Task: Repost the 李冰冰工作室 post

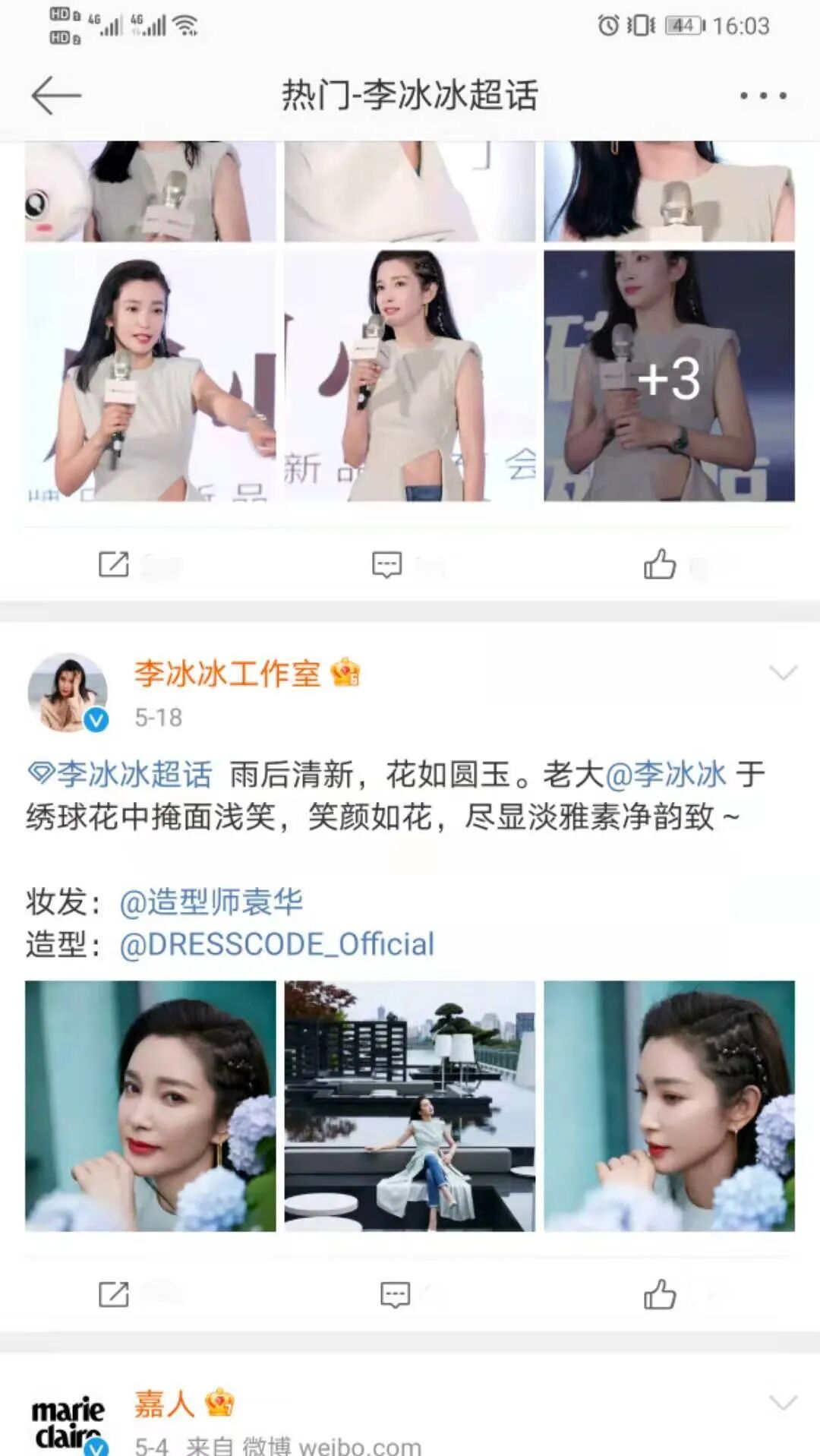Action: (x=114, y=1294)
